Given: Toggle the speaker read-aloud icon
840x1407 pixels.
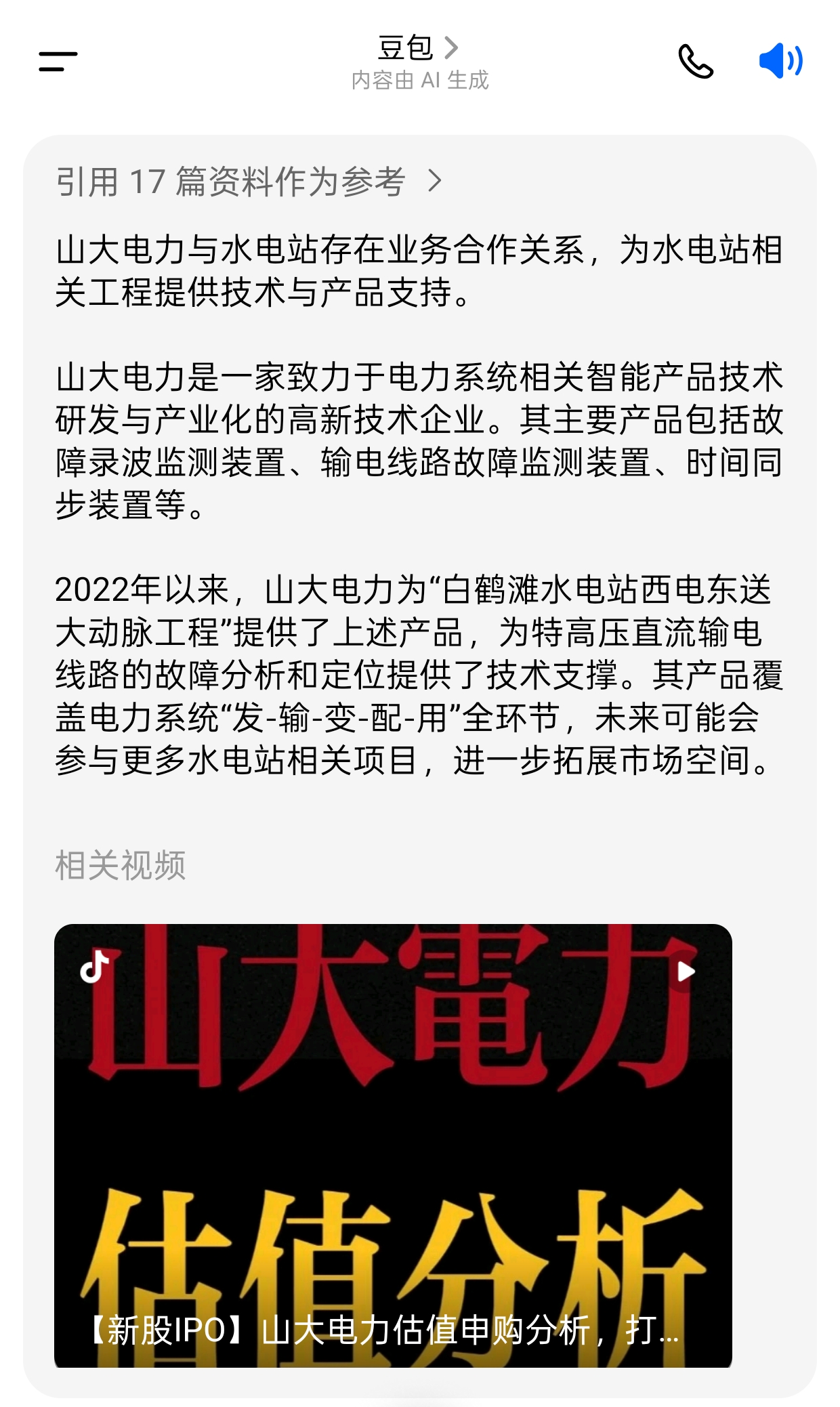Looking at the screenshot, I should (780, 61).
